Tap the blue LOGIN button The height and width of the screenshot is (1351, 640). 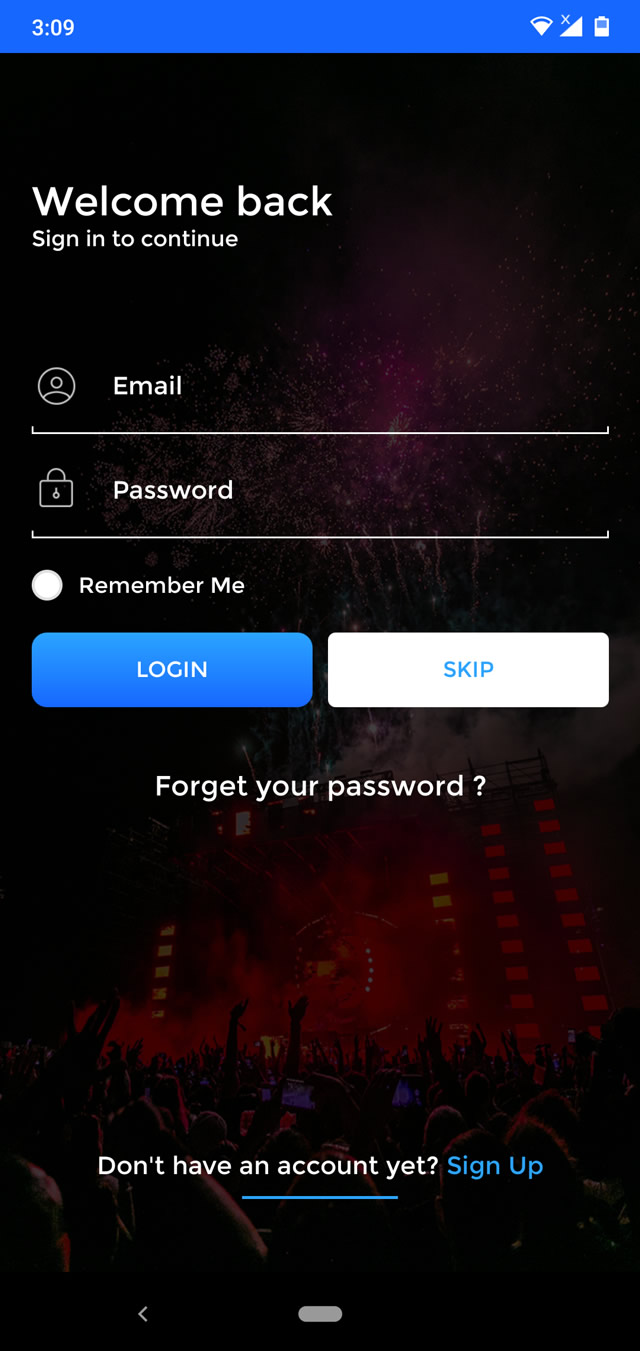(x=172, y=669)
